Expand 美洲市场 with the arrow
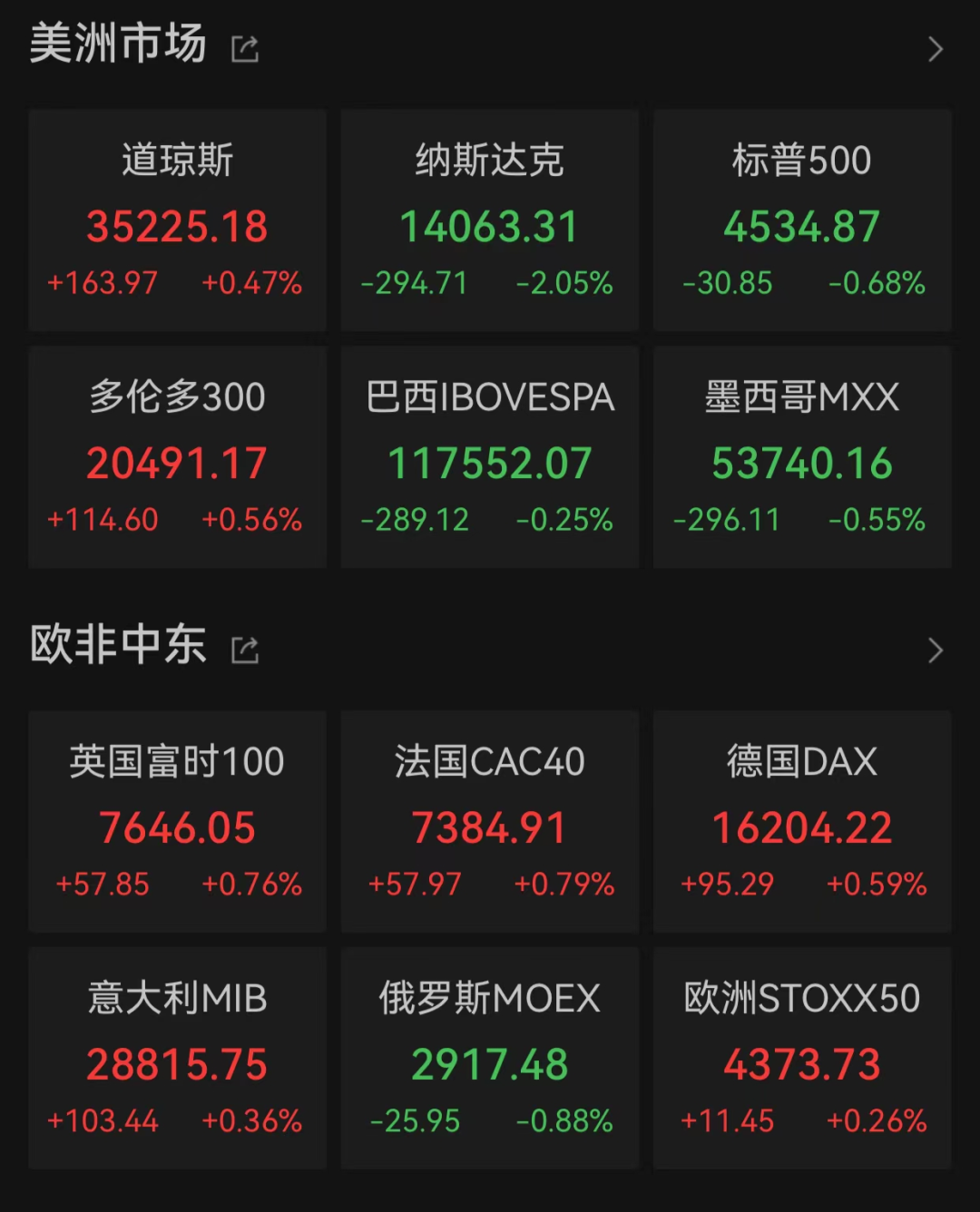The width and height of the screenshot is (980, 1212). pos(936,49)
